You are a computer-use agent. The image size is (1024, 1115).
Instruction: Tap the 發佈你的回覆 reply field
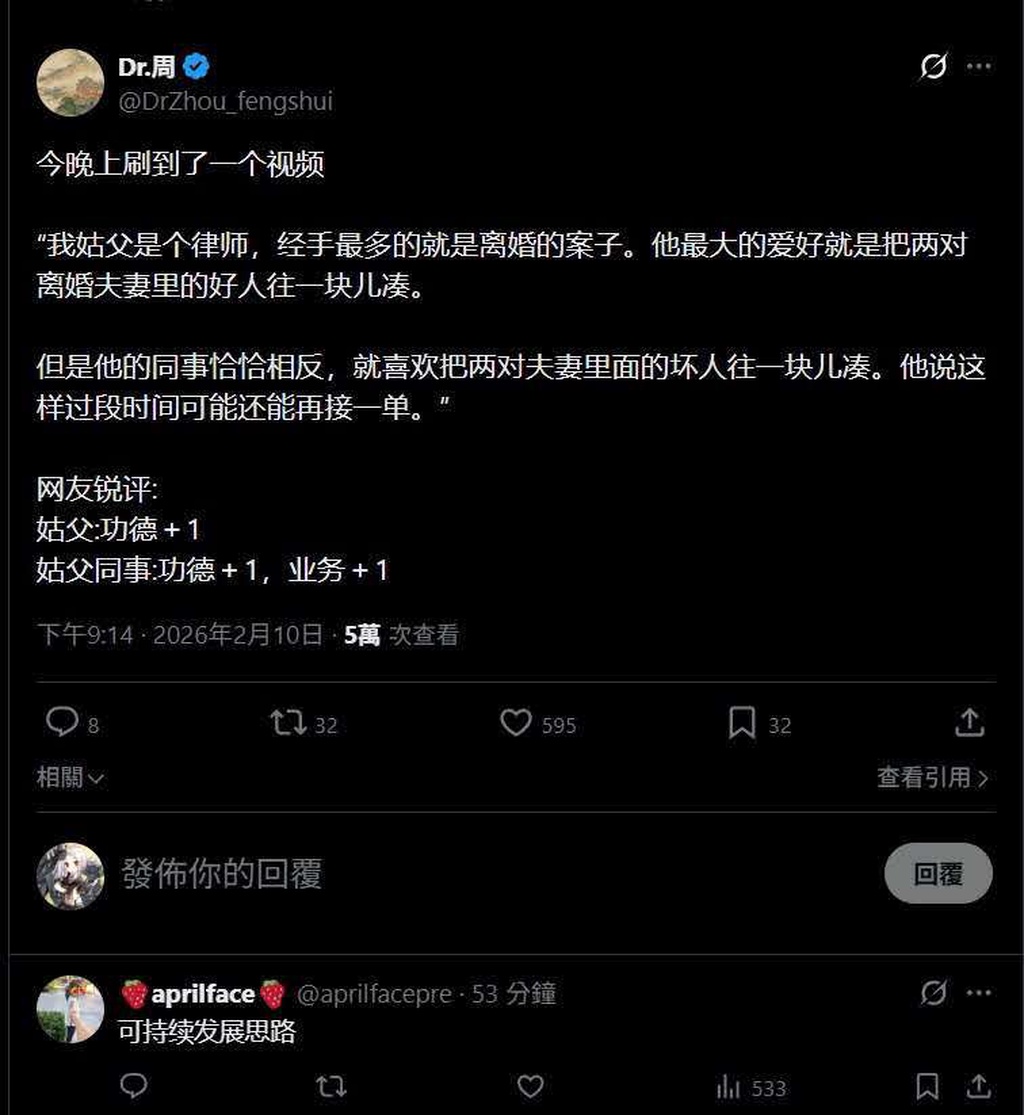pyautogui.click(x=400, y=874)
